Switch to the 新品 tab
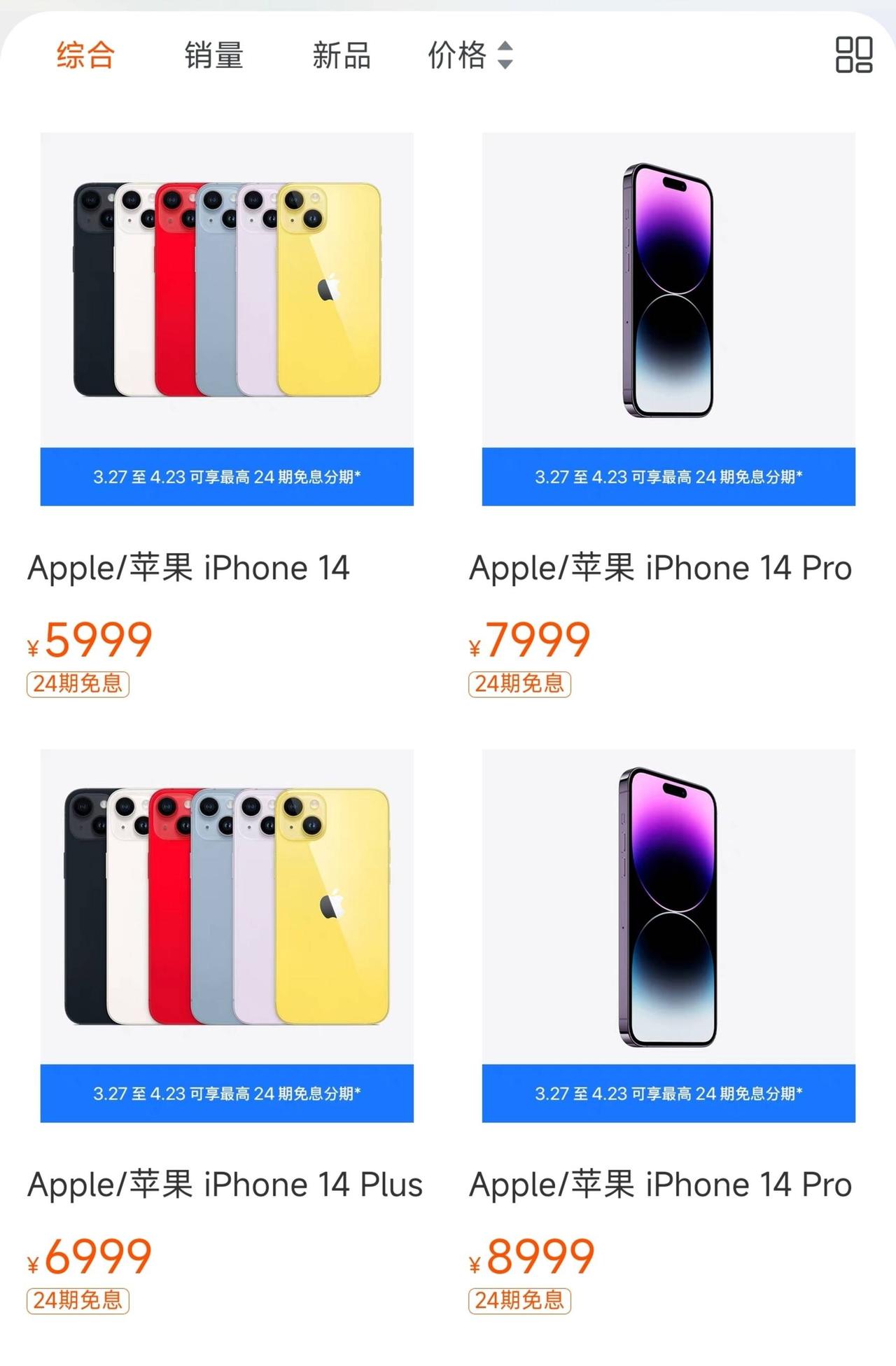Image resolution: width=896 pixels, height=1366 pixels. pos(341,55)
